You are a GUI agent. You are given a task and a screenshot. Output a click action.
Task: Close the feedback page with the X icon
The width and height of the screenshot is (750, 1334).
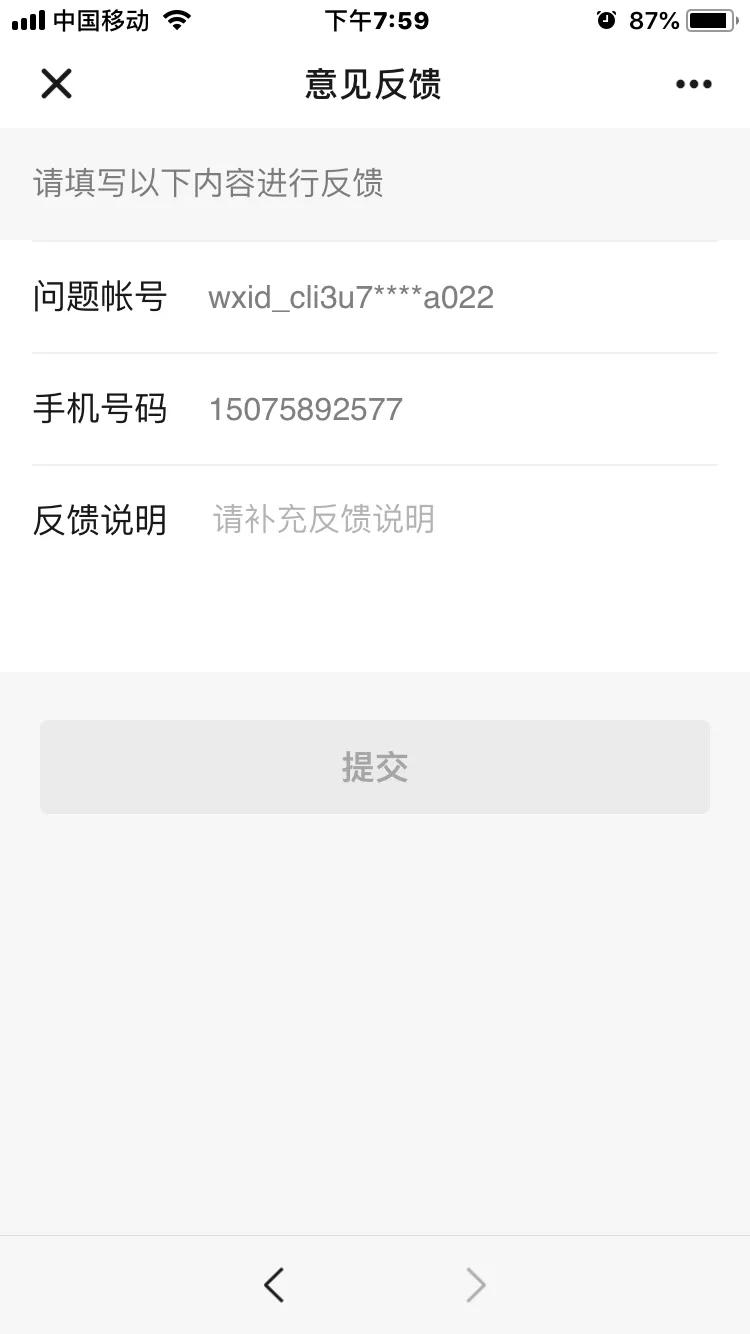point(56,84)
